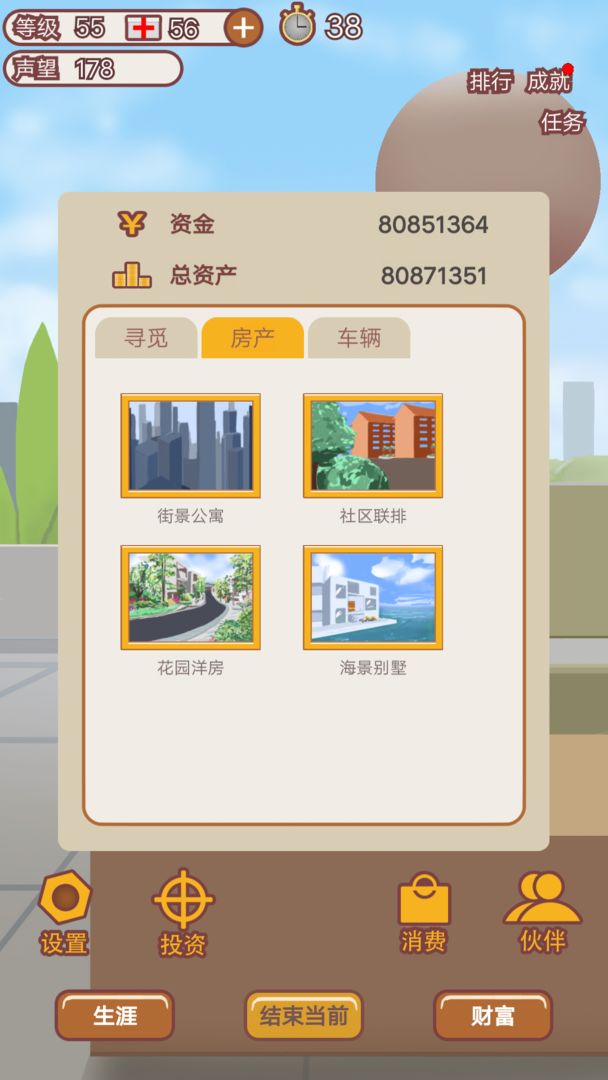Open the 消费 shopping menu
608x1080 pixels.
coord(424,913)
